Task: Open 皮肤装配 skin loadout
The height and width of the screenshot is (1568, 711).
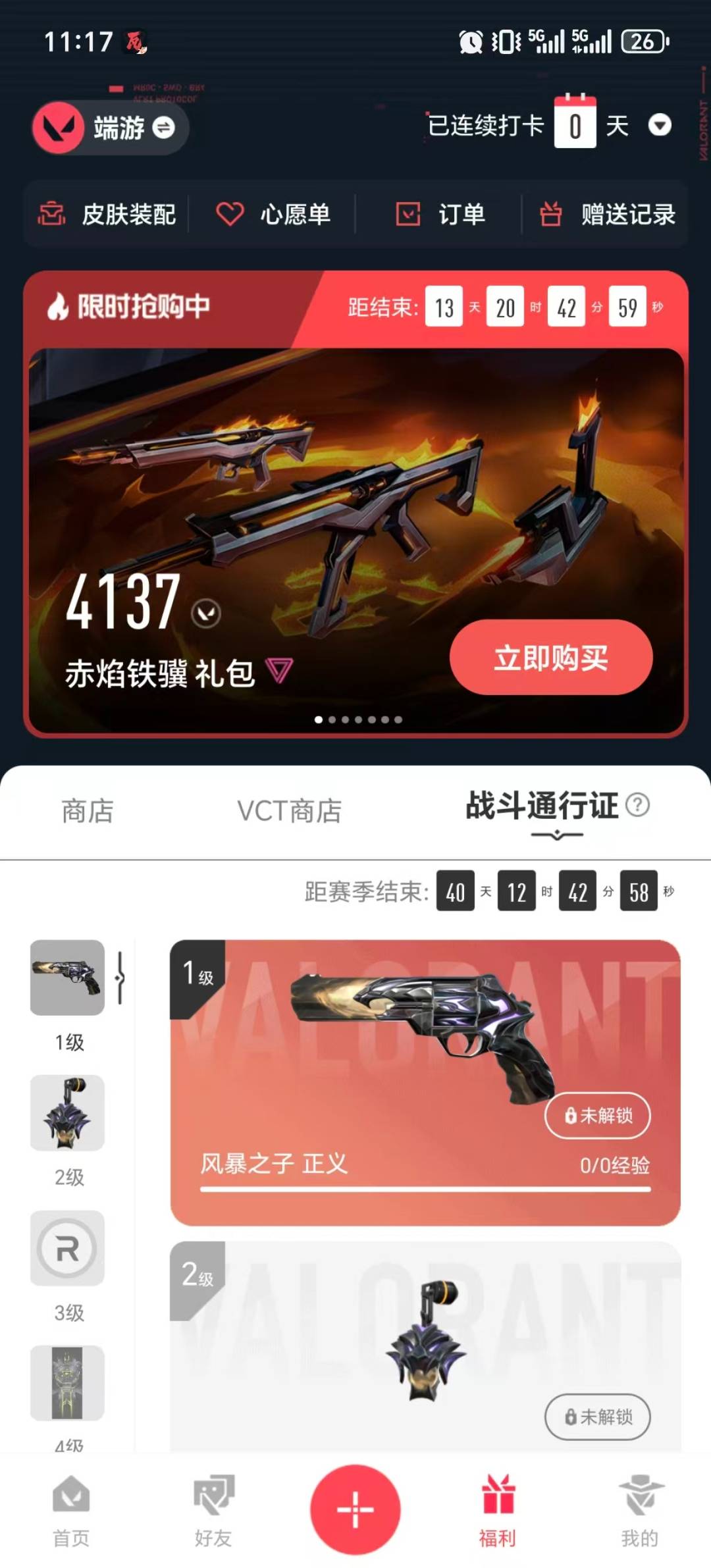Action: [x=108, y=215]
